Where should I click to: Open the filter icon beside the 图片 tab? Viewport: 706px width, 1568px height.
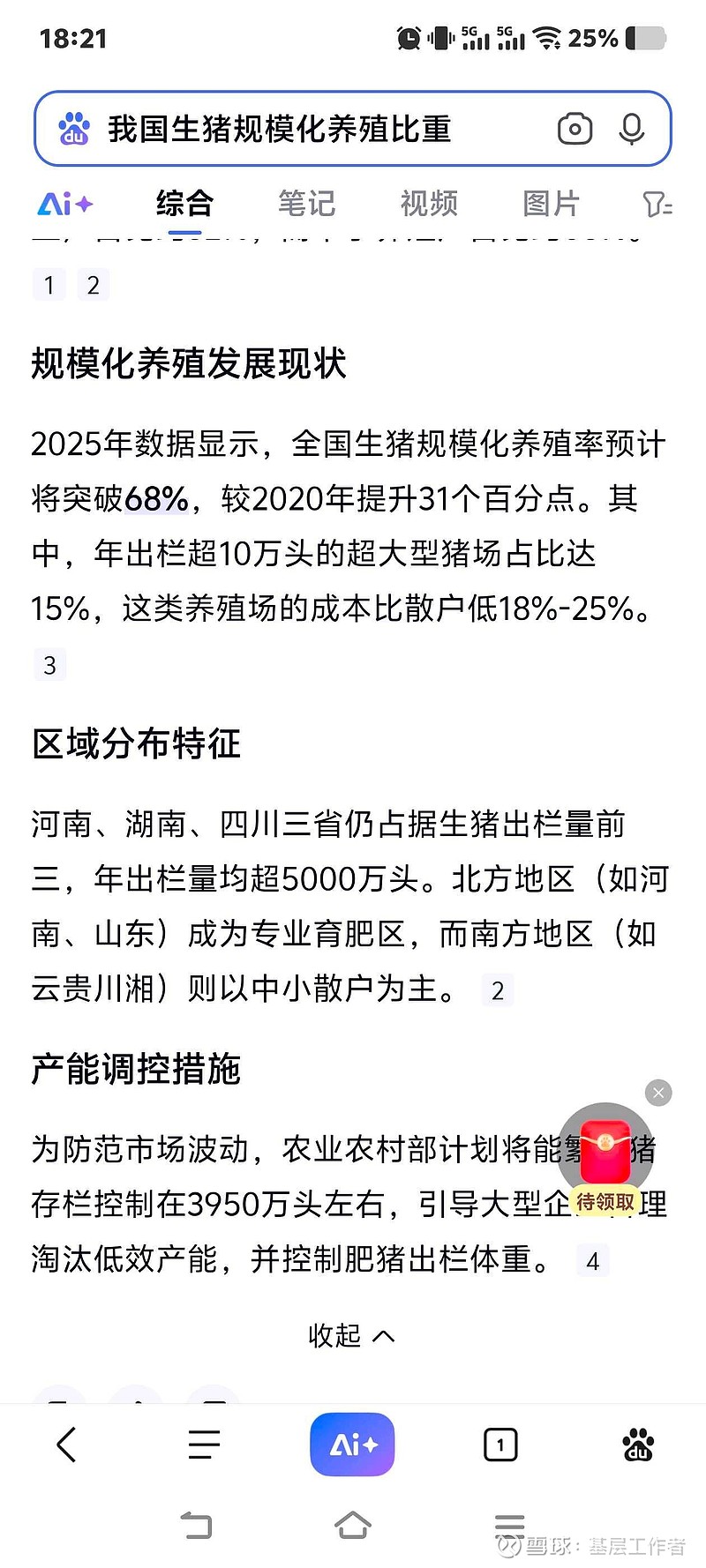[658, 204]
